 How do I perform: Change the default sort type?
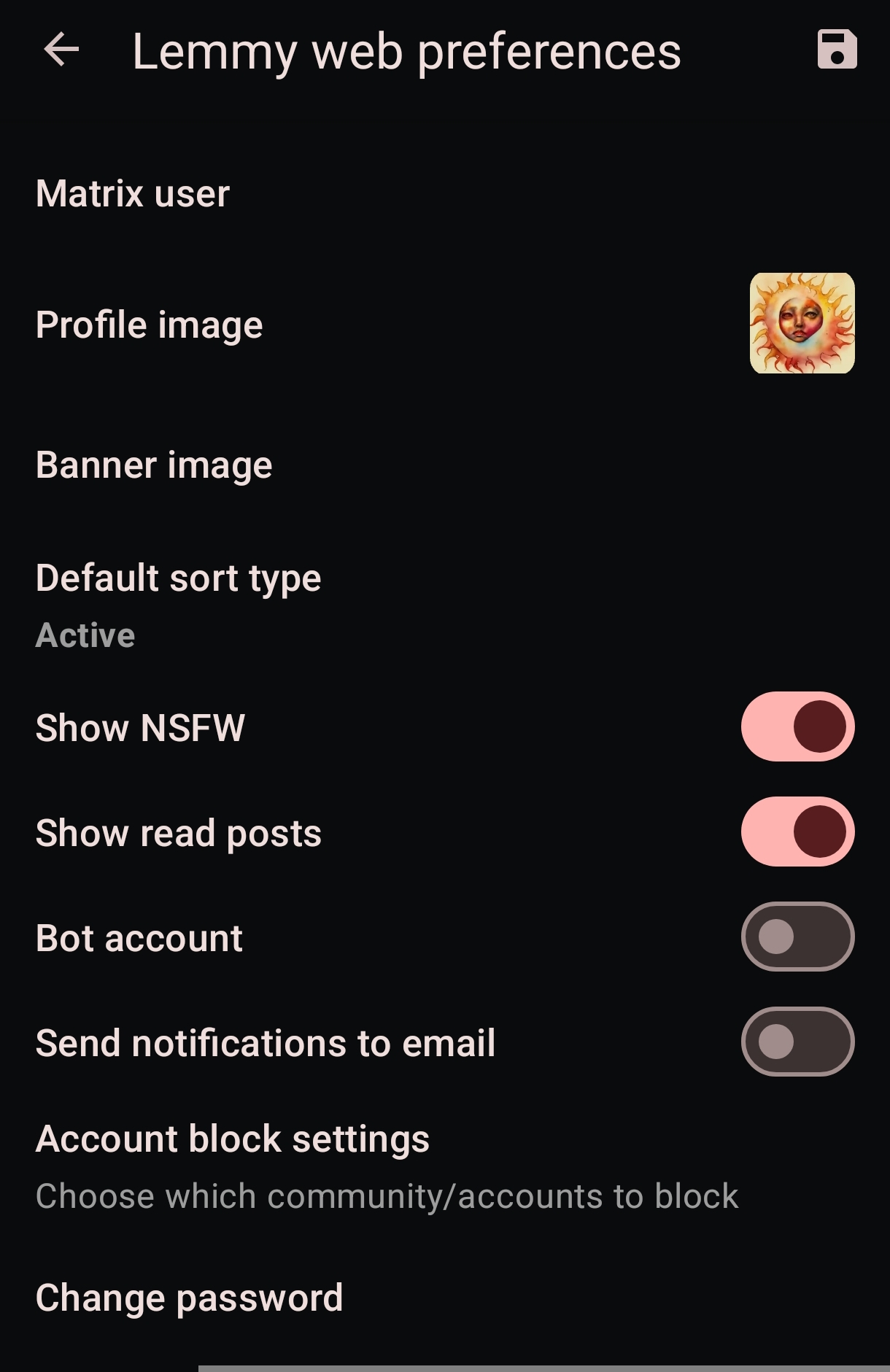pyautogui.click(x=178, y=604)
